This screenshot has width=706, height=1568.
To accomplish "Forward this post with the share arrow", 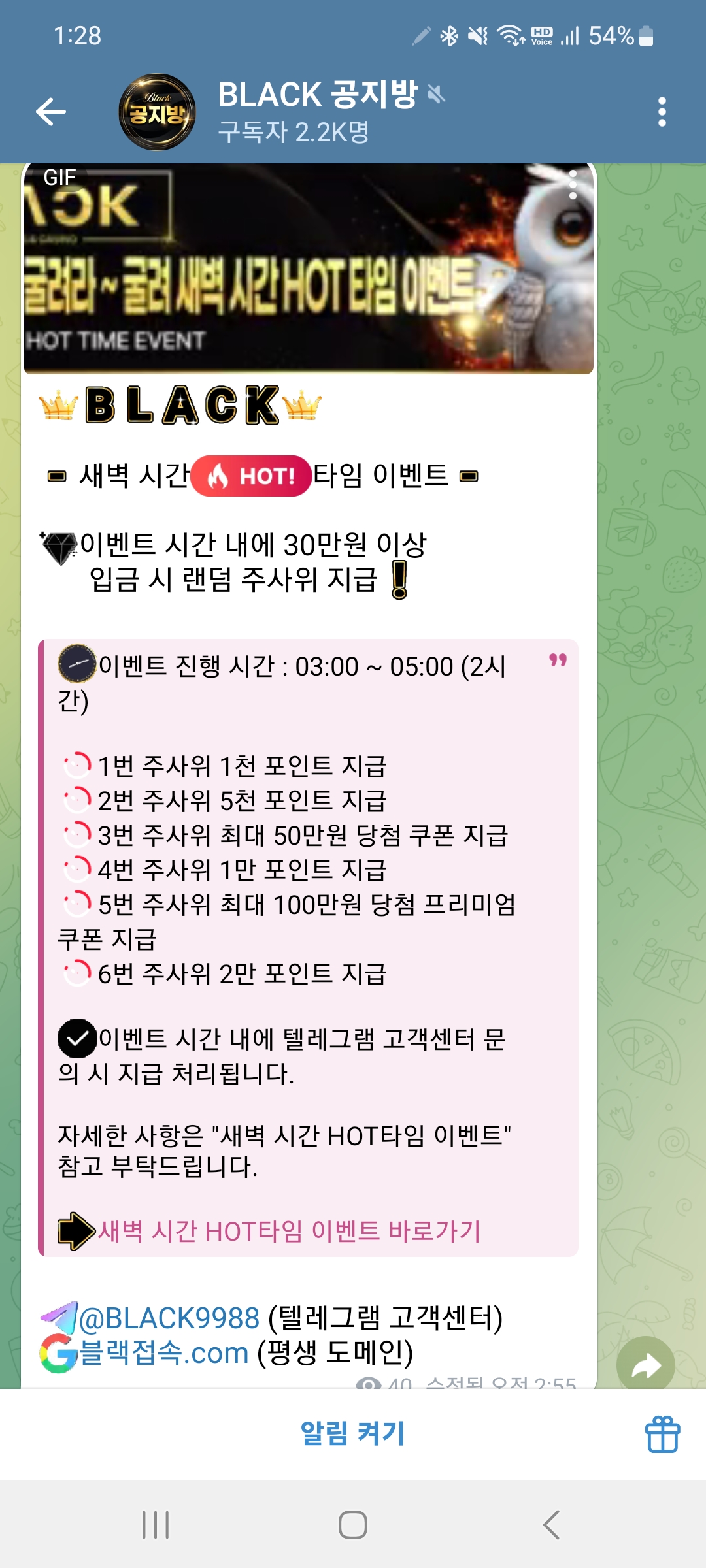I will [x=645, y=1365].
